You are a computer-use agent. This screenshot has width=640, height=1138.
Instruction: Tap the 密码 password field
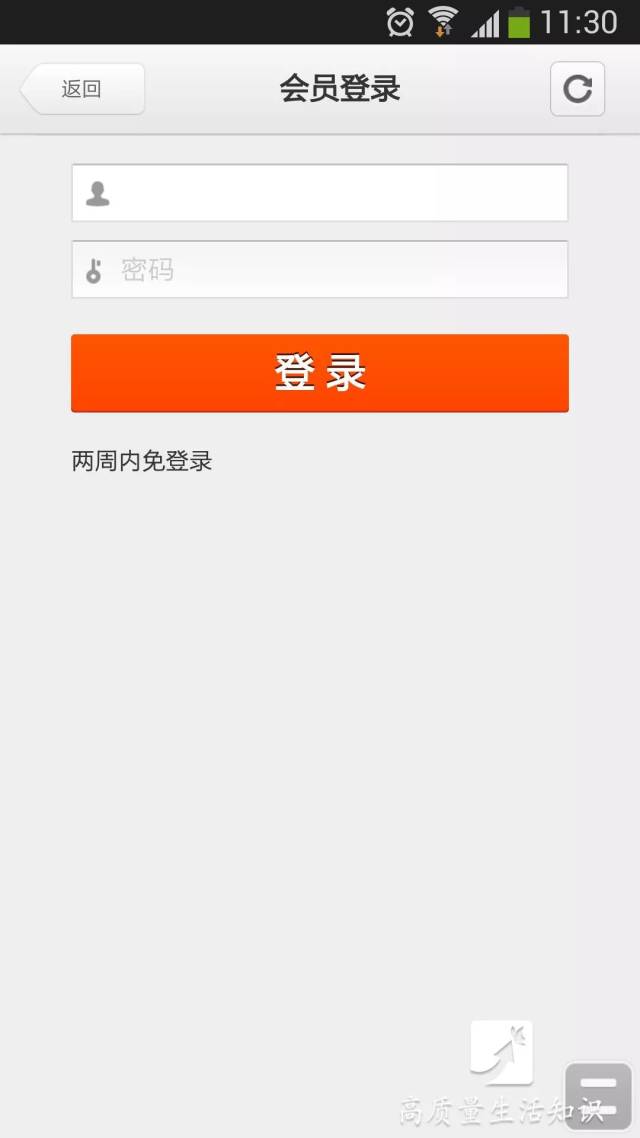(x=320, y=269)
